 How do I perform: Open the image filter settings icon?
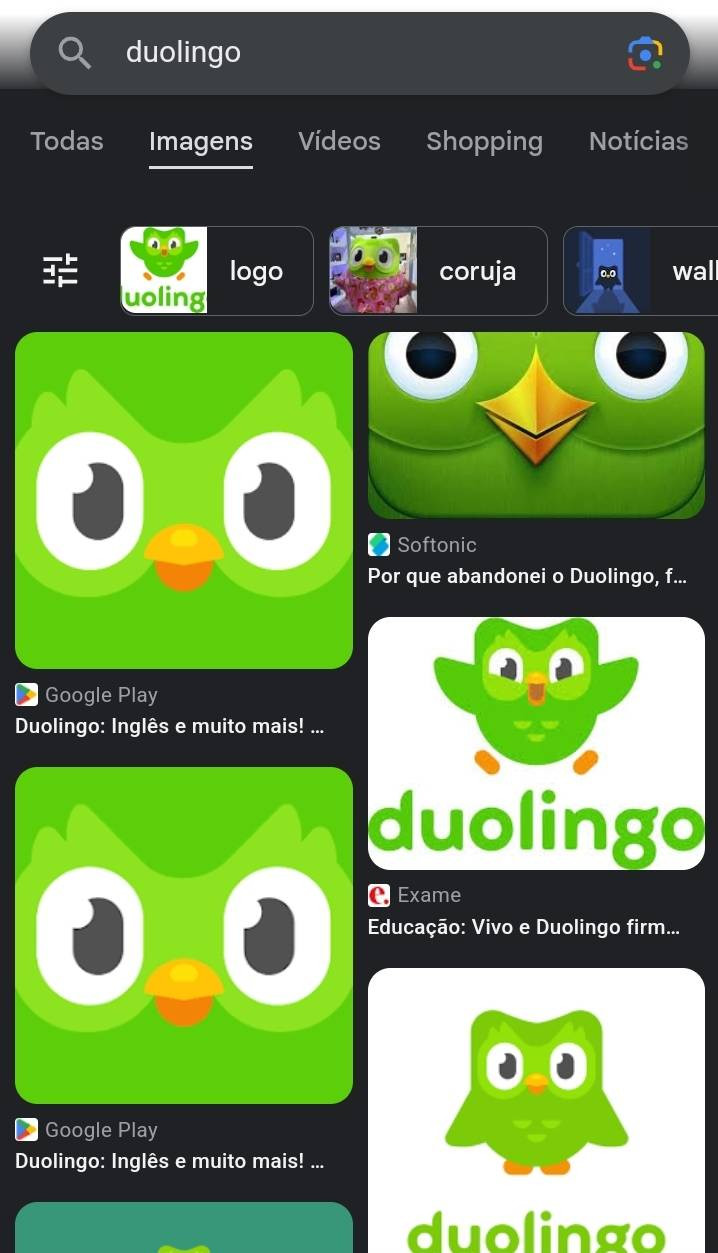click(x=60, y=270)
